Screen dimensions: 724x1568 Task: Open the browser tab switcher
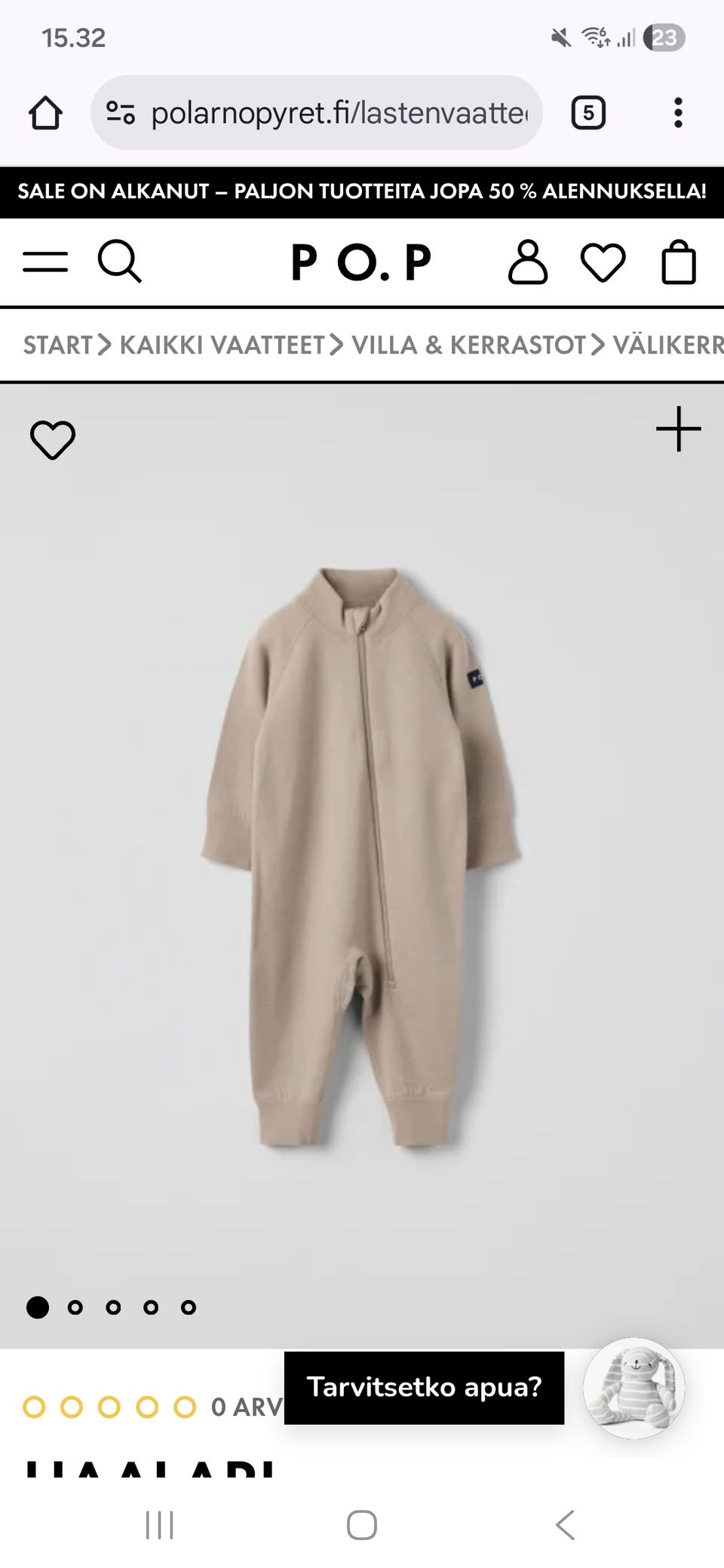(x=588, y=113)
